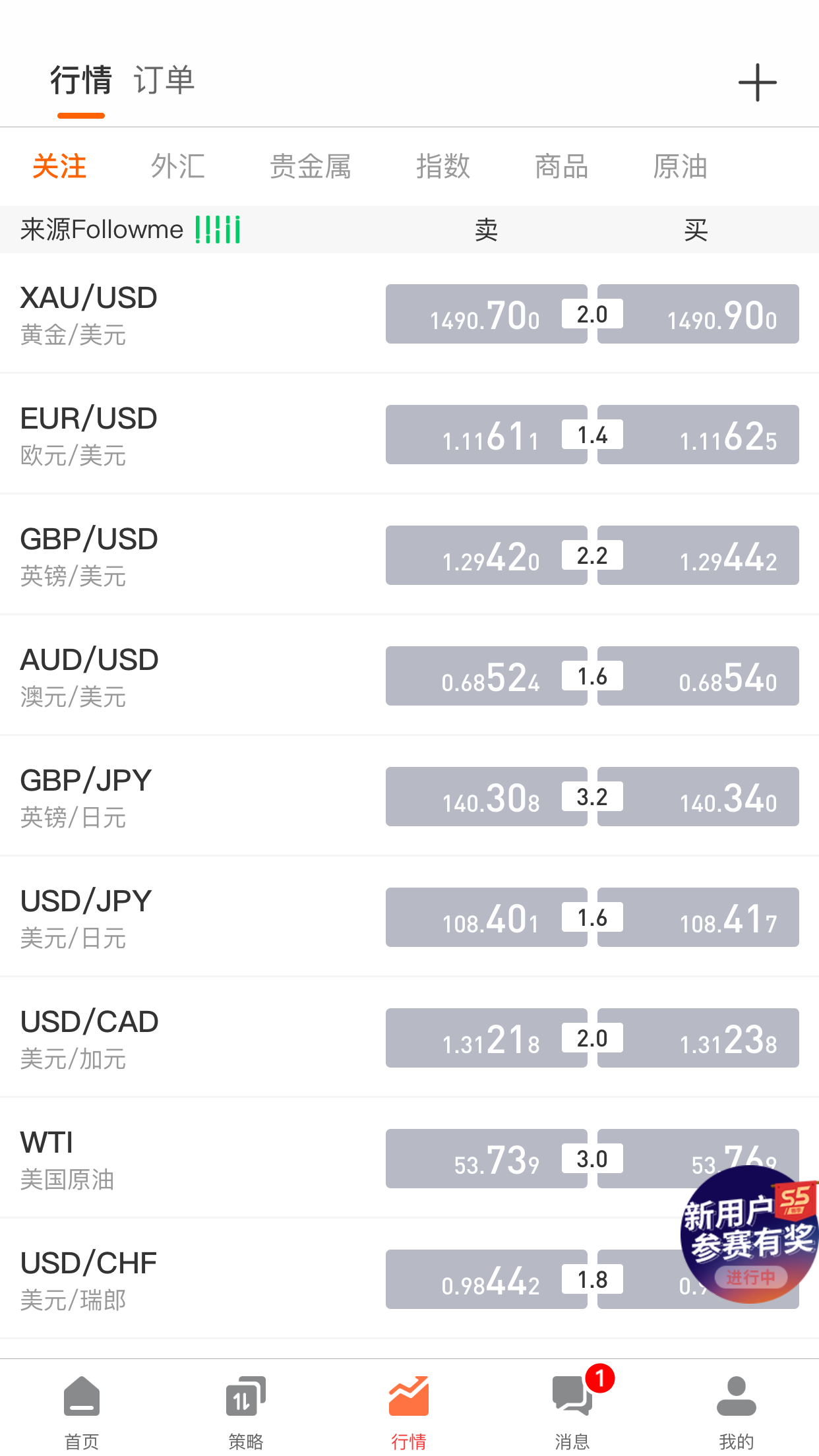Open the 指数 category tab
Viewport: 819px width, 1456px height.
pos(442,166)
